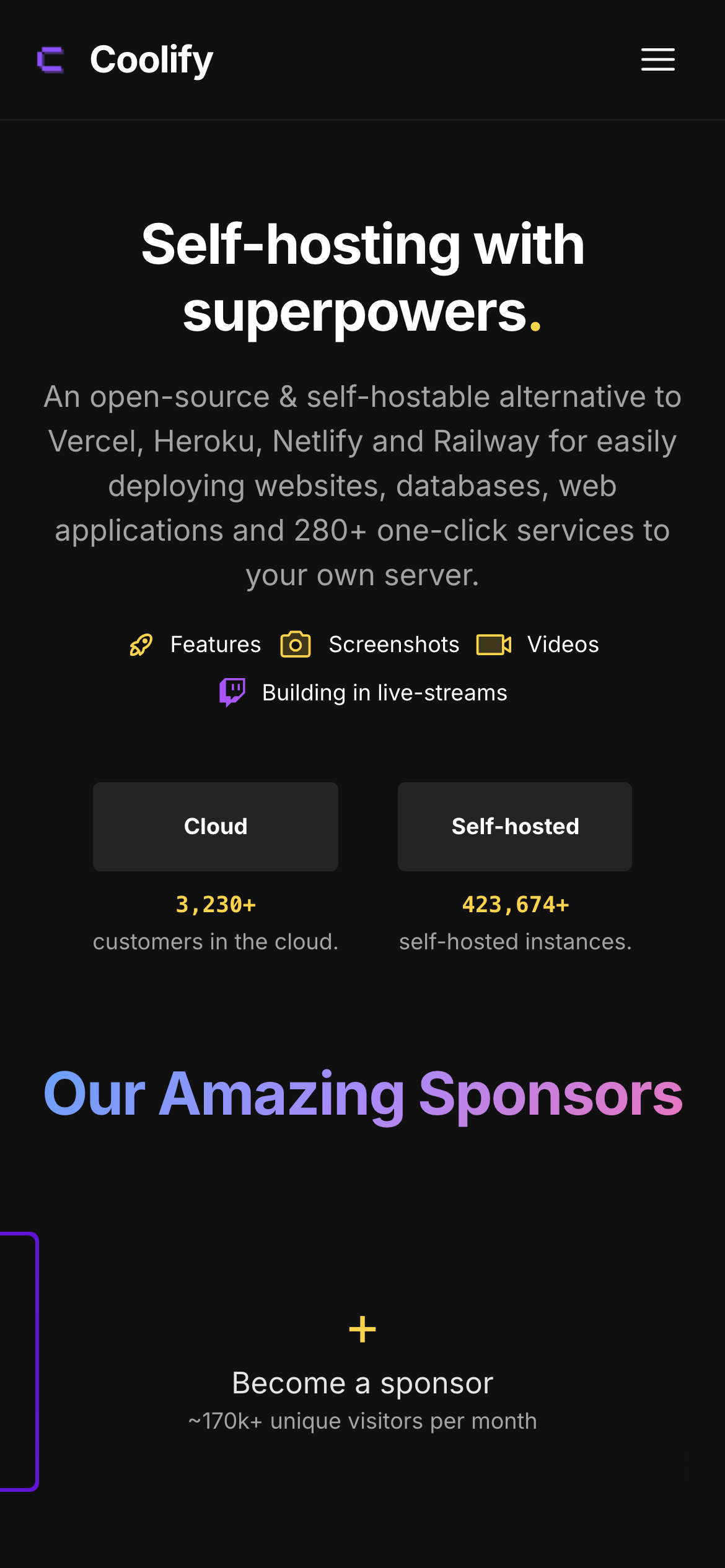
Task: Visit Building in live-streams link
Action: point(363,692)
